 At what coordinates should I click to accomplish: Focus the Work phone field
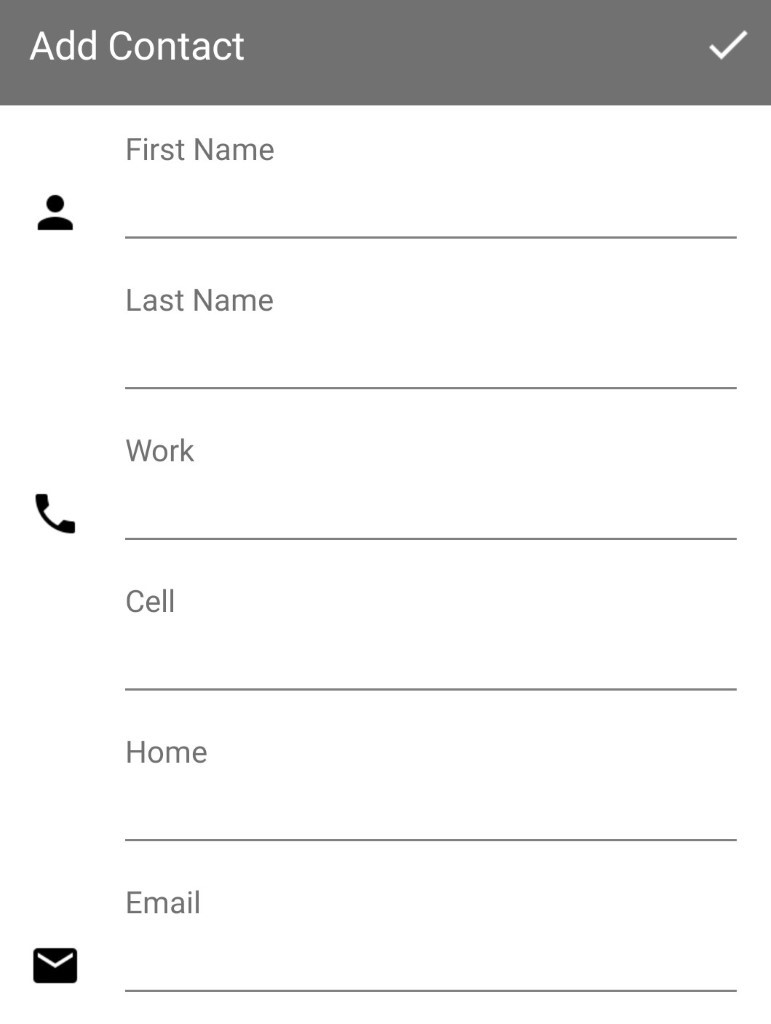click(x=430, y=512)
